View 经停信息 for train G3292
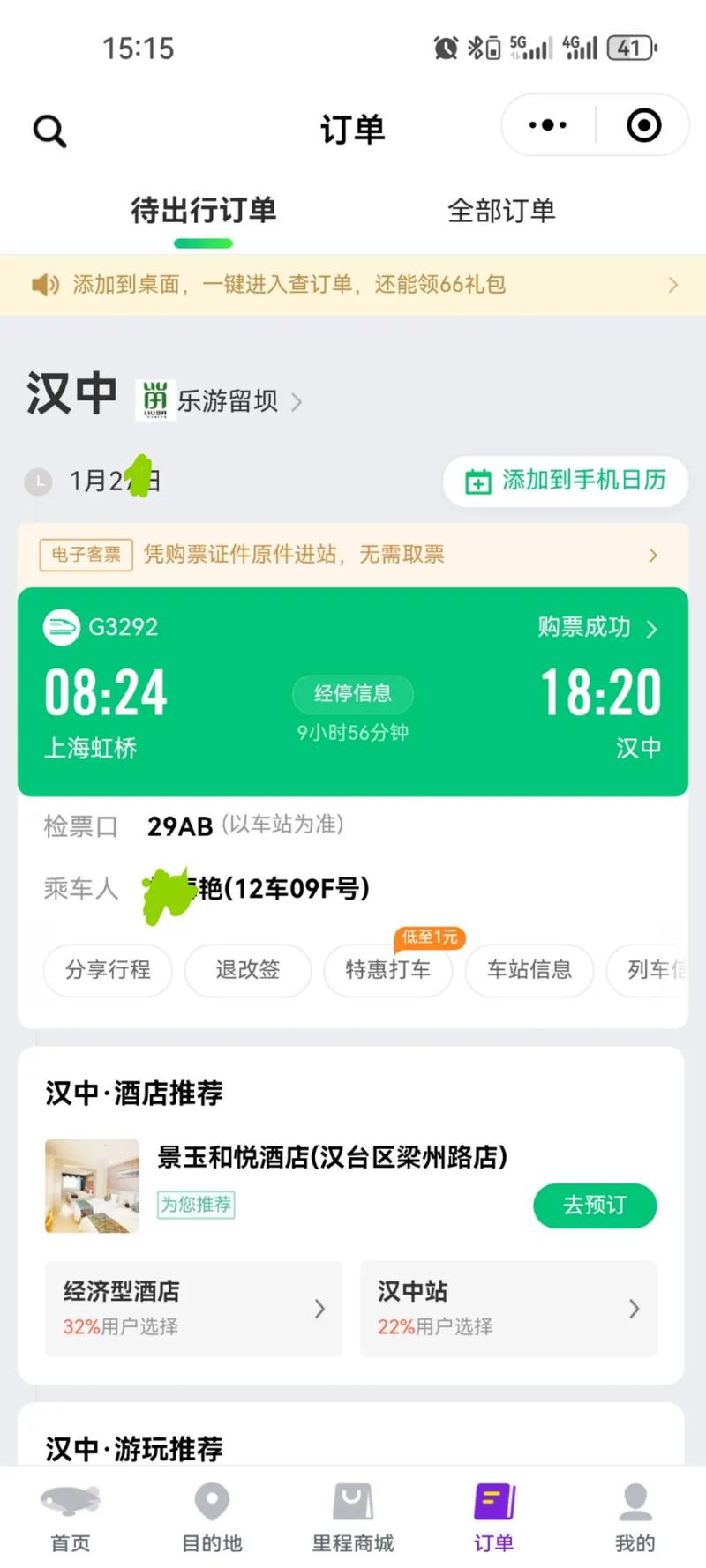This screenshot has width=706, height=1568. tap(353, 693)
